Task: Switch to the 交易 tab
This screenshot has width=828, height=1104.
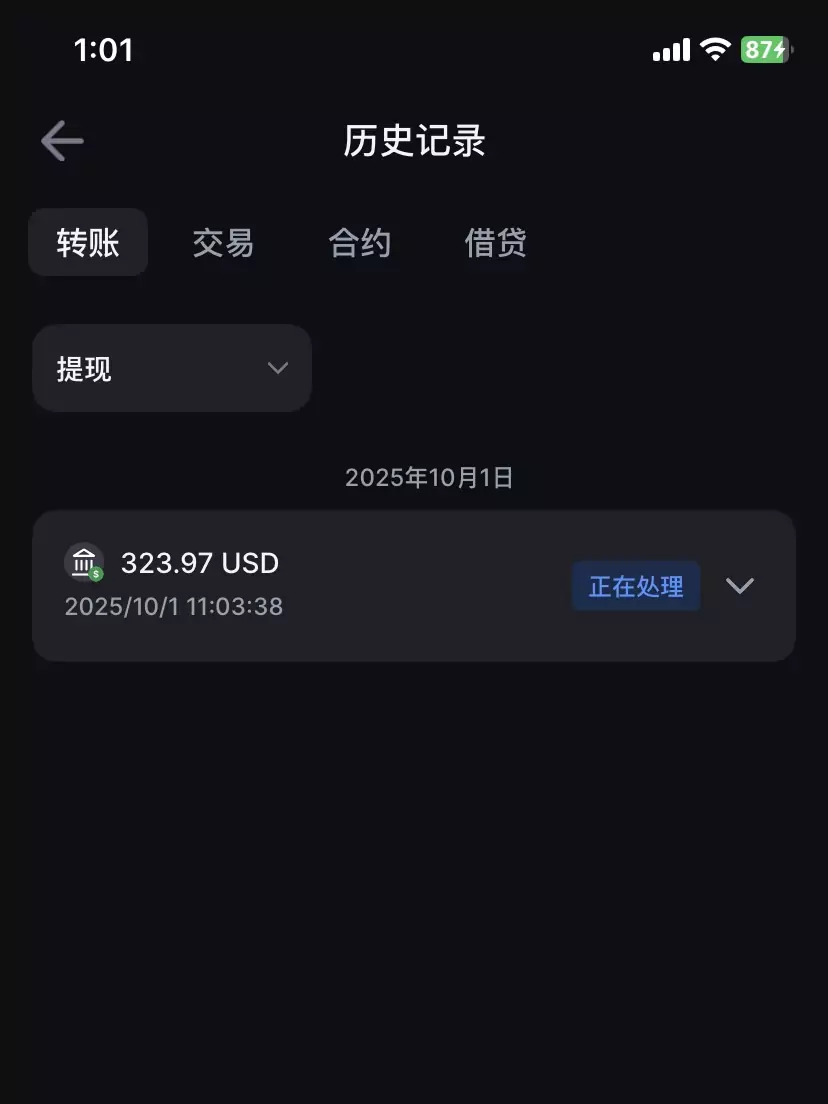Action: pyautogui.click(x=223, y=243)
